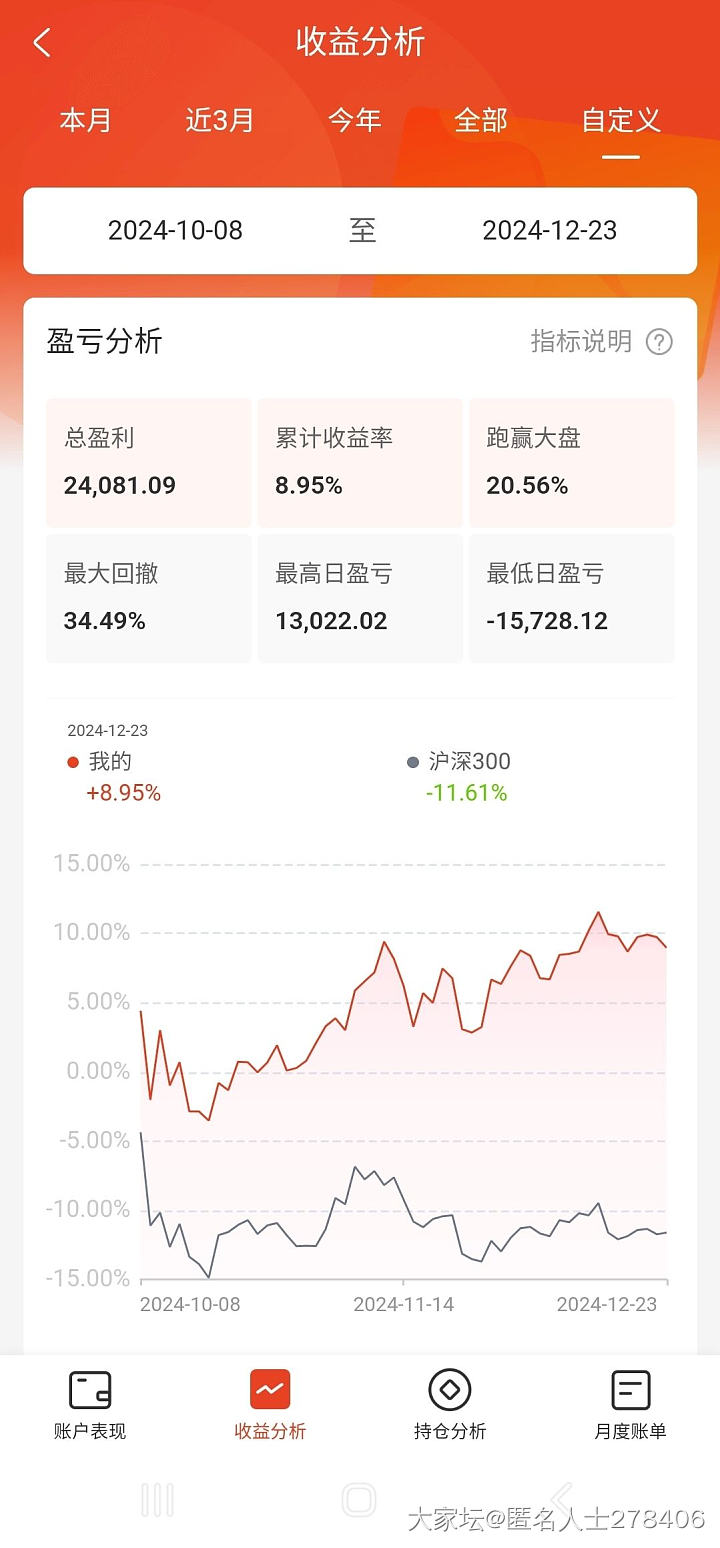The height and width of the screenshot is (1548, 720).
Task: Select the 今年 time range tab
Action: [354, 121]
